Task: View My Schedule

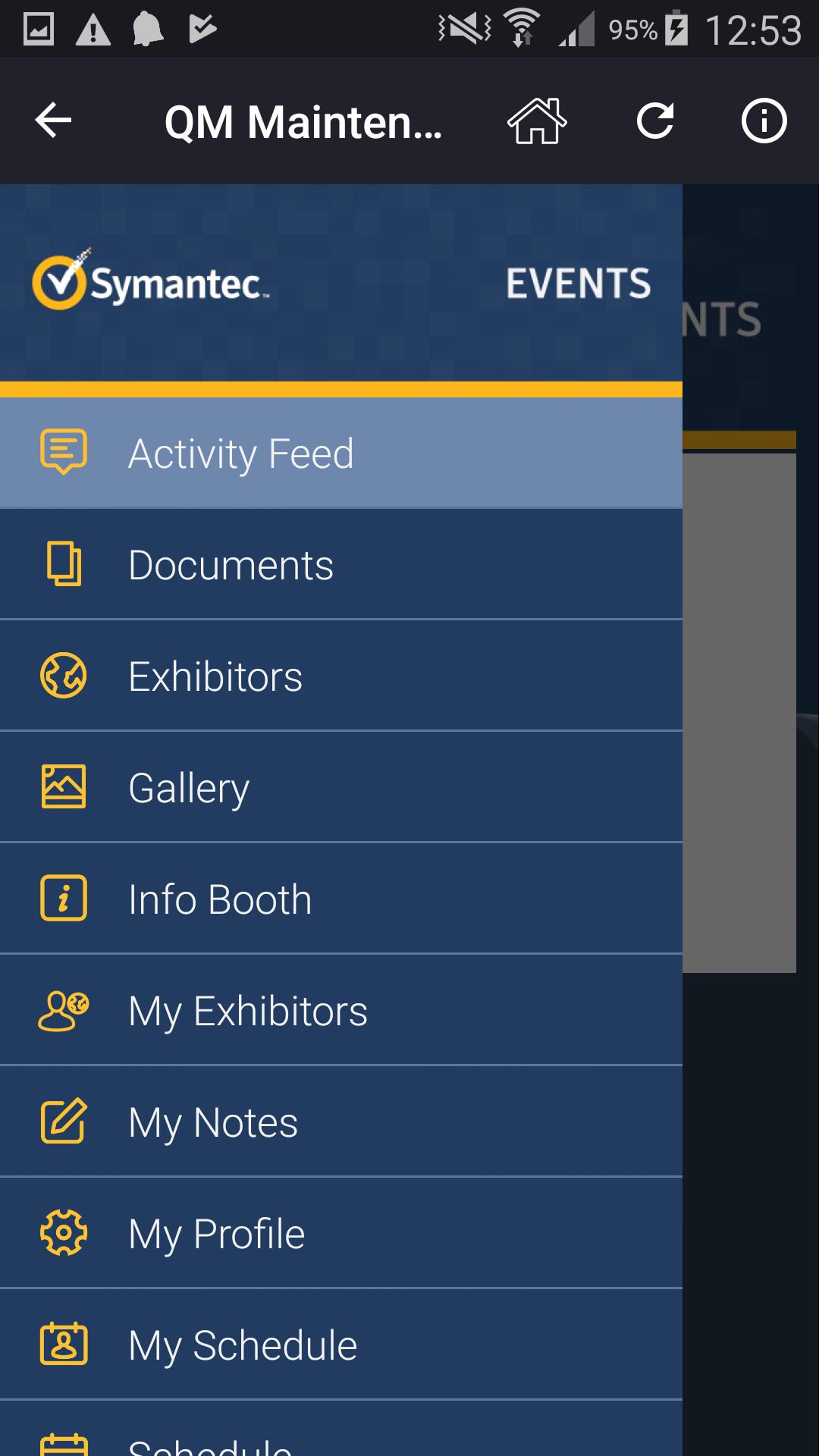Action: coord(341,1345)
